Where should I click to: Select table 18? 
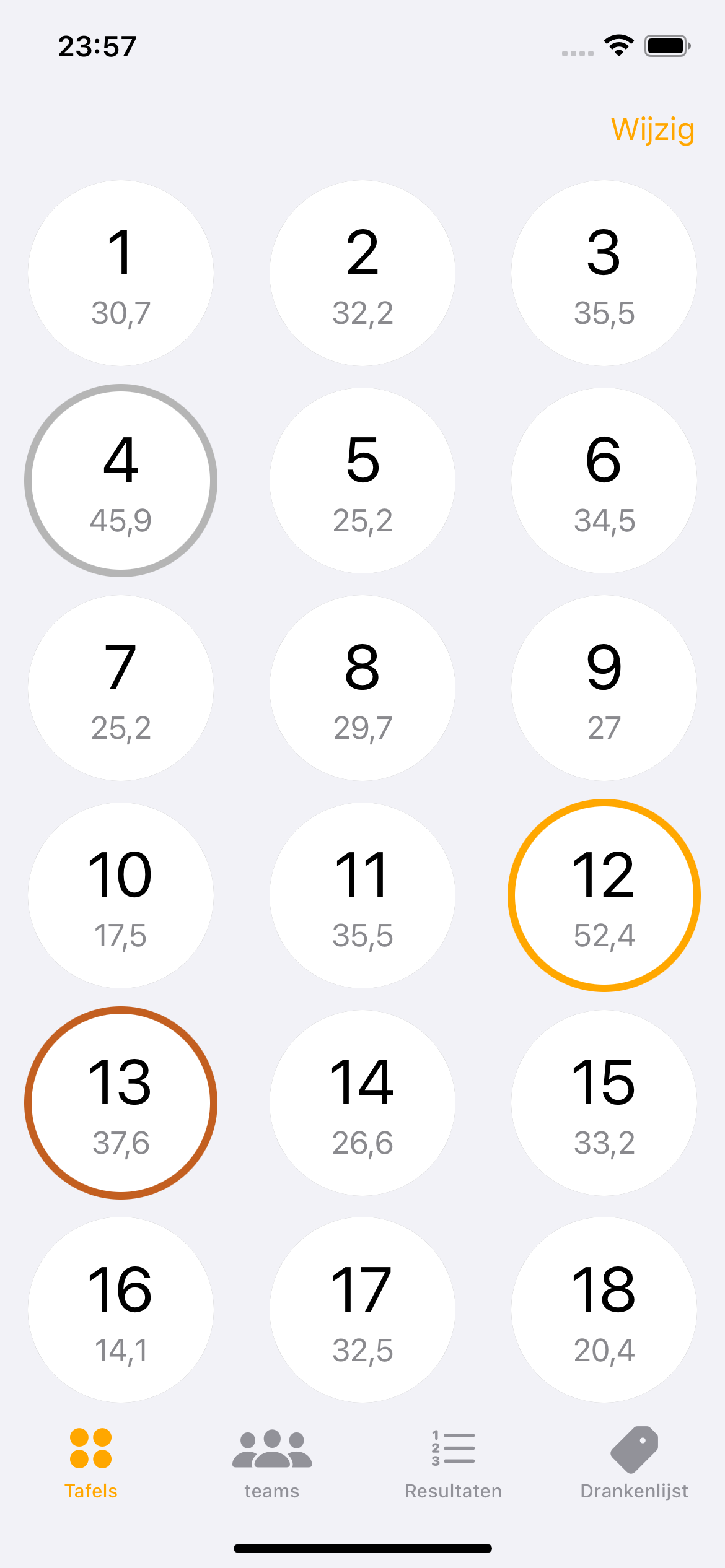(x=604, y=1310)
